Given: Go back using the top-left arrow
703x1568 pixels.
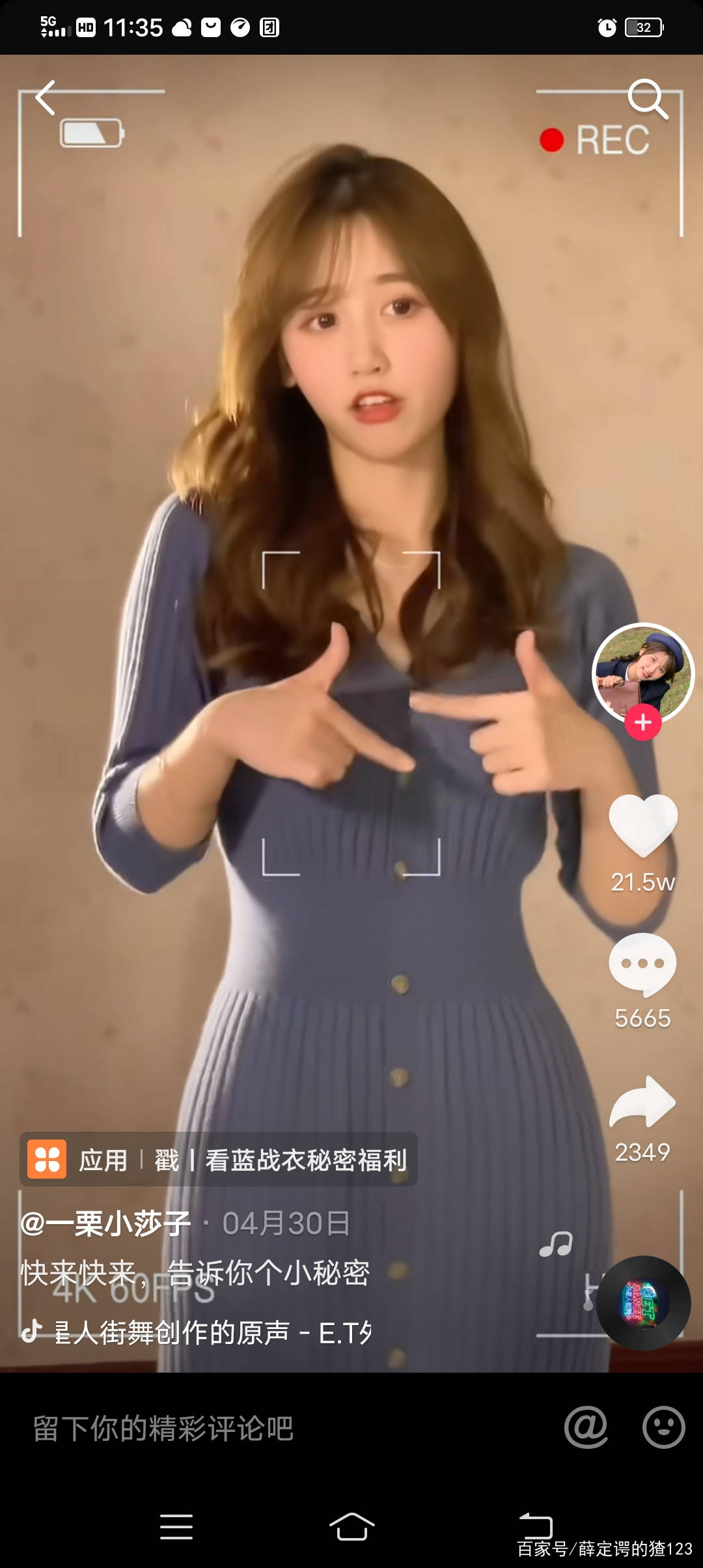Looking at the screenshot, I should coord(46,98).
